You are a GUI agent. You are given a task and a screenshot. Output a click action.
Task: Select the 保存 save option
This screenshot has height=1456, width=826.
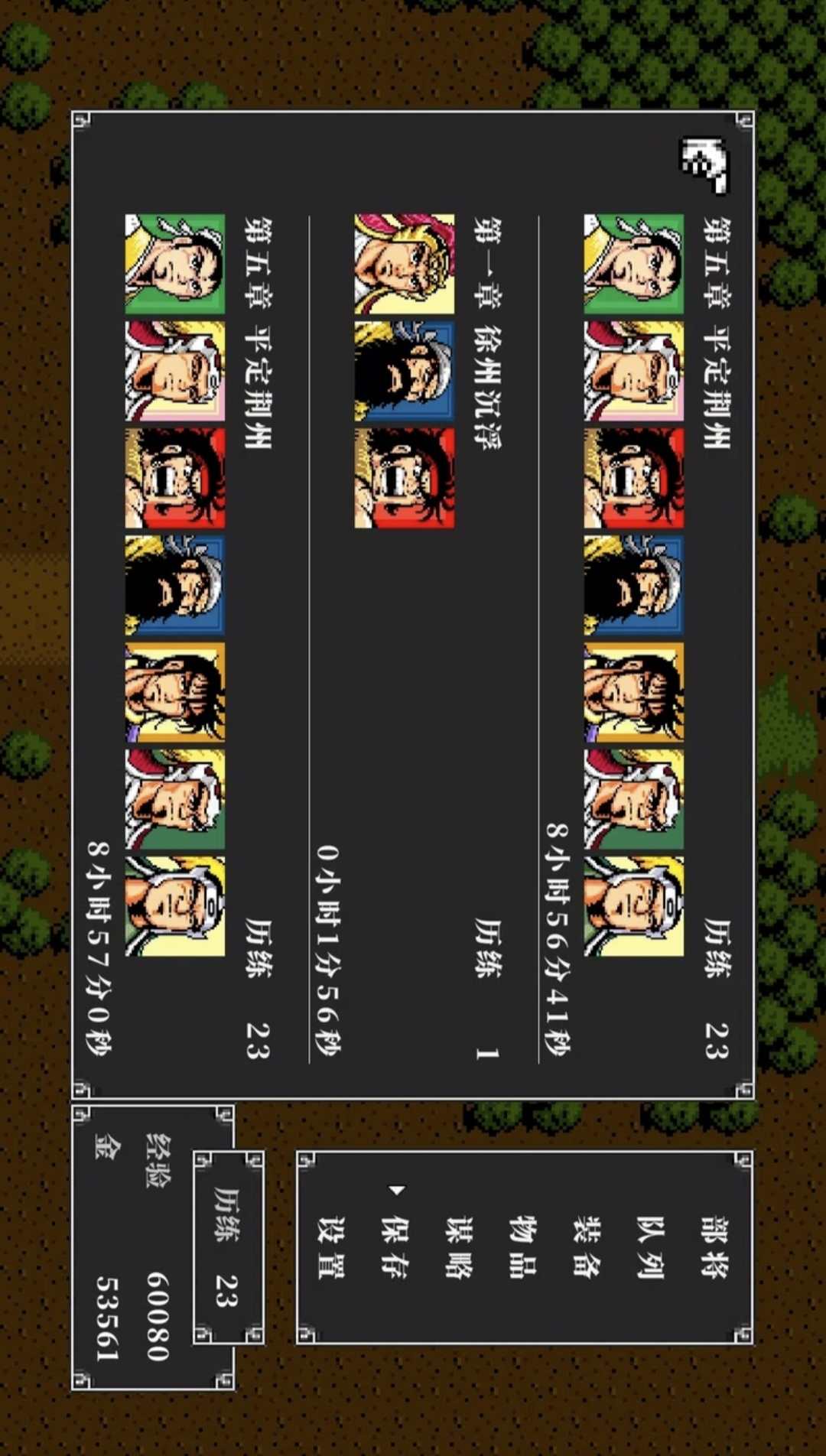(395, 1246)
